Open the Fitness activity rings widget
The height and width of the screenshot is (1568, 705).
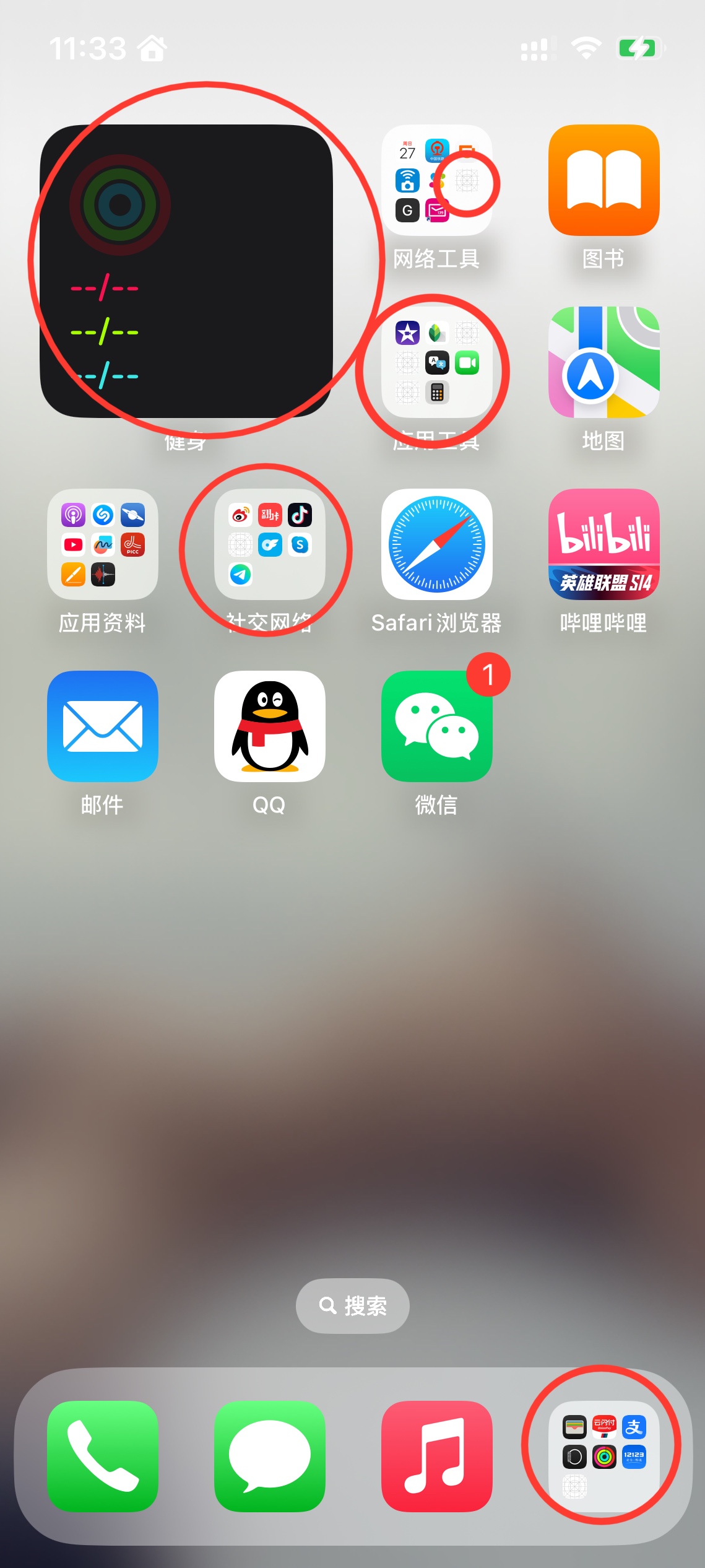click(x=186, y=271)
